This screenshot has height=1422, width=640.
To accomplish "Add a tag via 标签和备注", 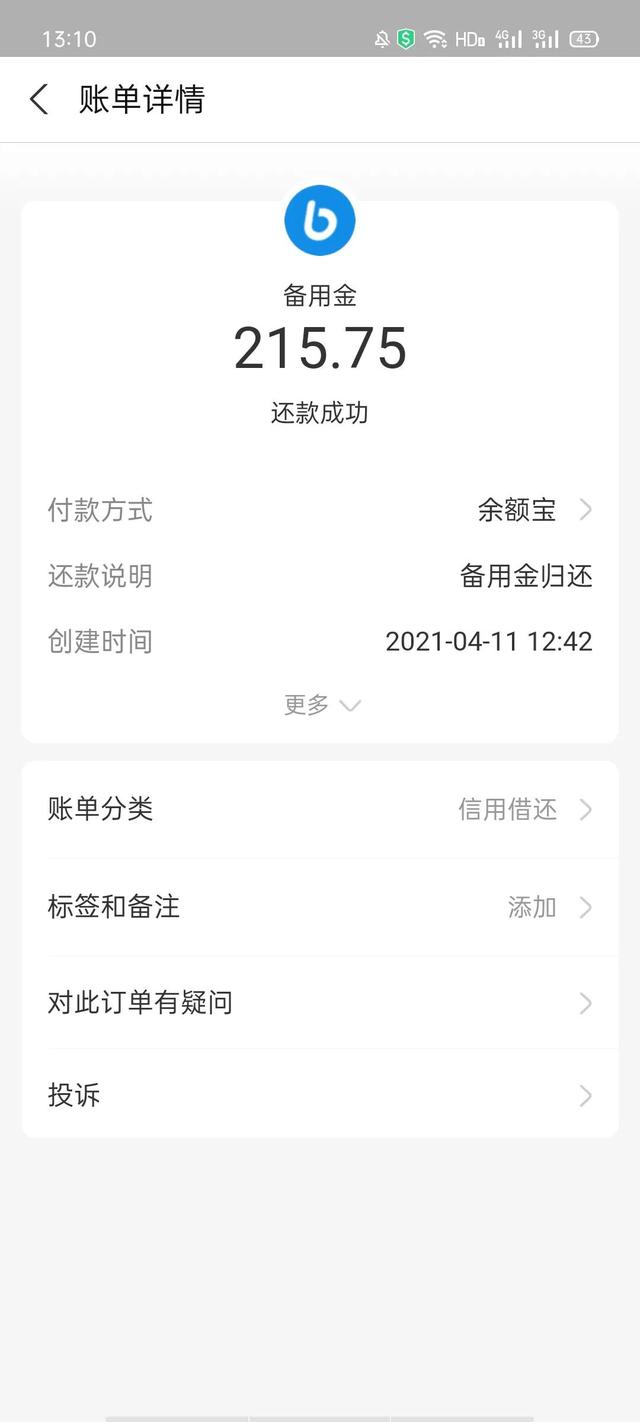I will click(x=320, y=907).
